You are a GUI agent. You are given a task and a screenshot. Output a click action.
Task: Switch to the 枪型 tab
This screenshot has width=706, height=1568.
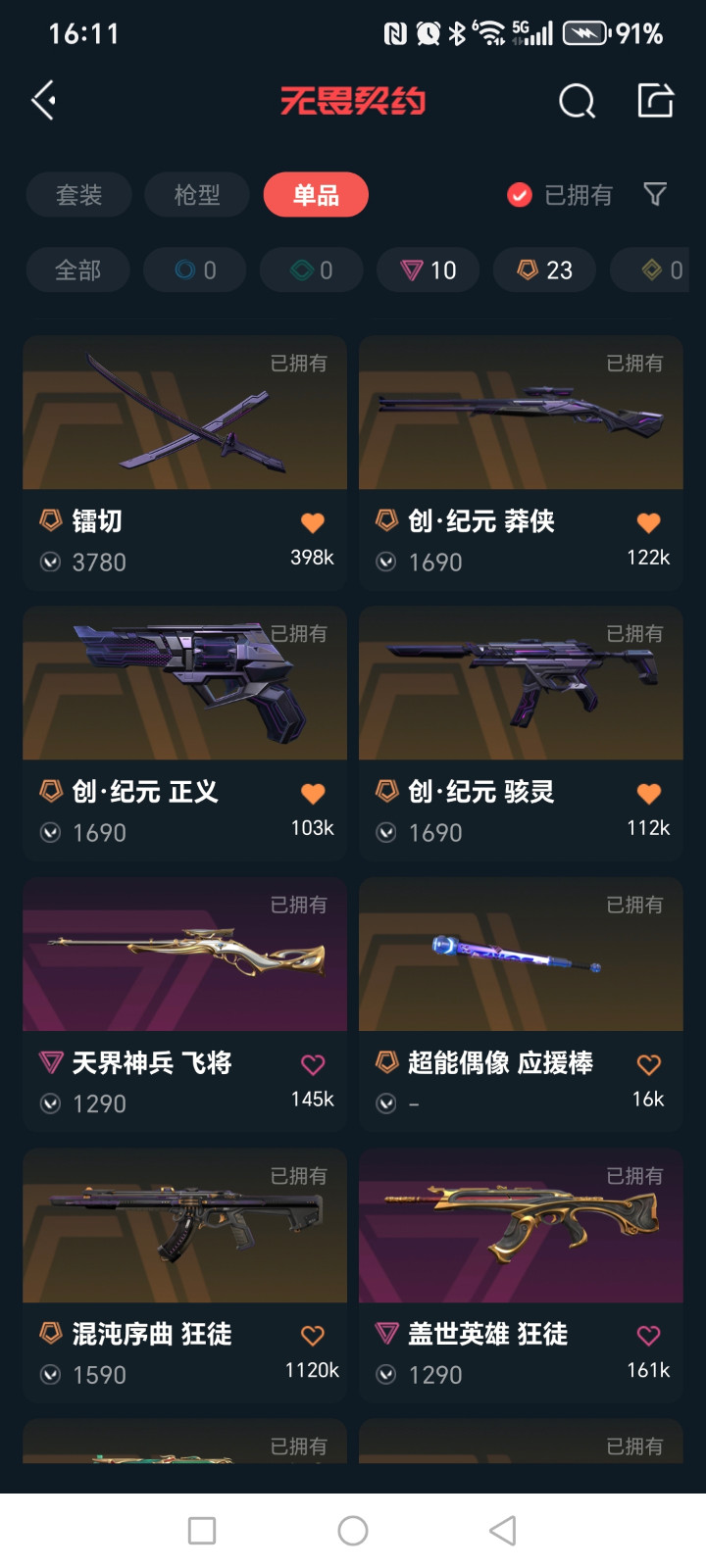[x=197, y=195]
